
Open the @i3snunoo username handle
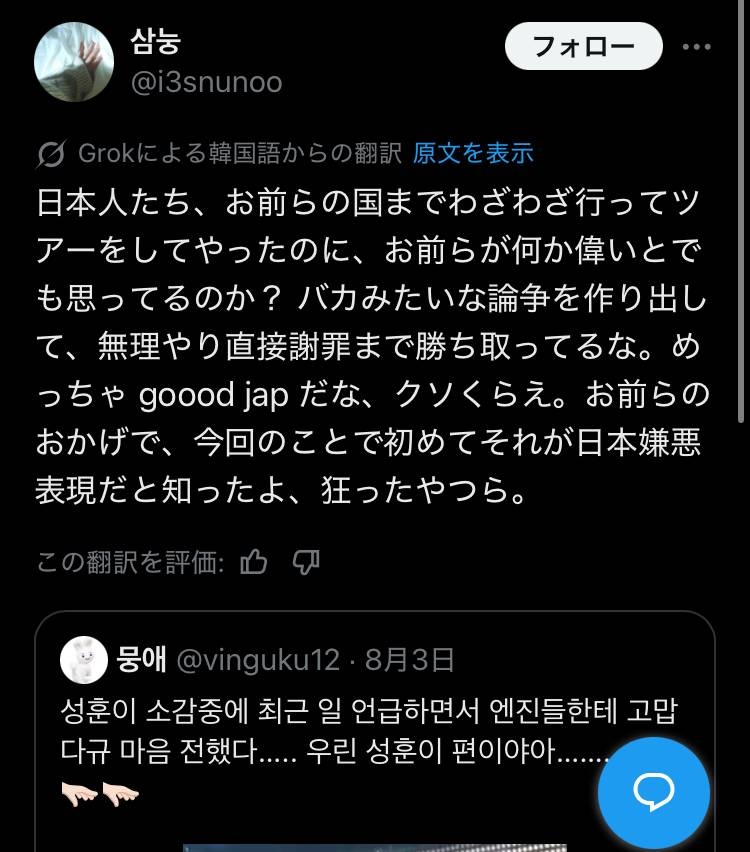(x=206, y=83)
